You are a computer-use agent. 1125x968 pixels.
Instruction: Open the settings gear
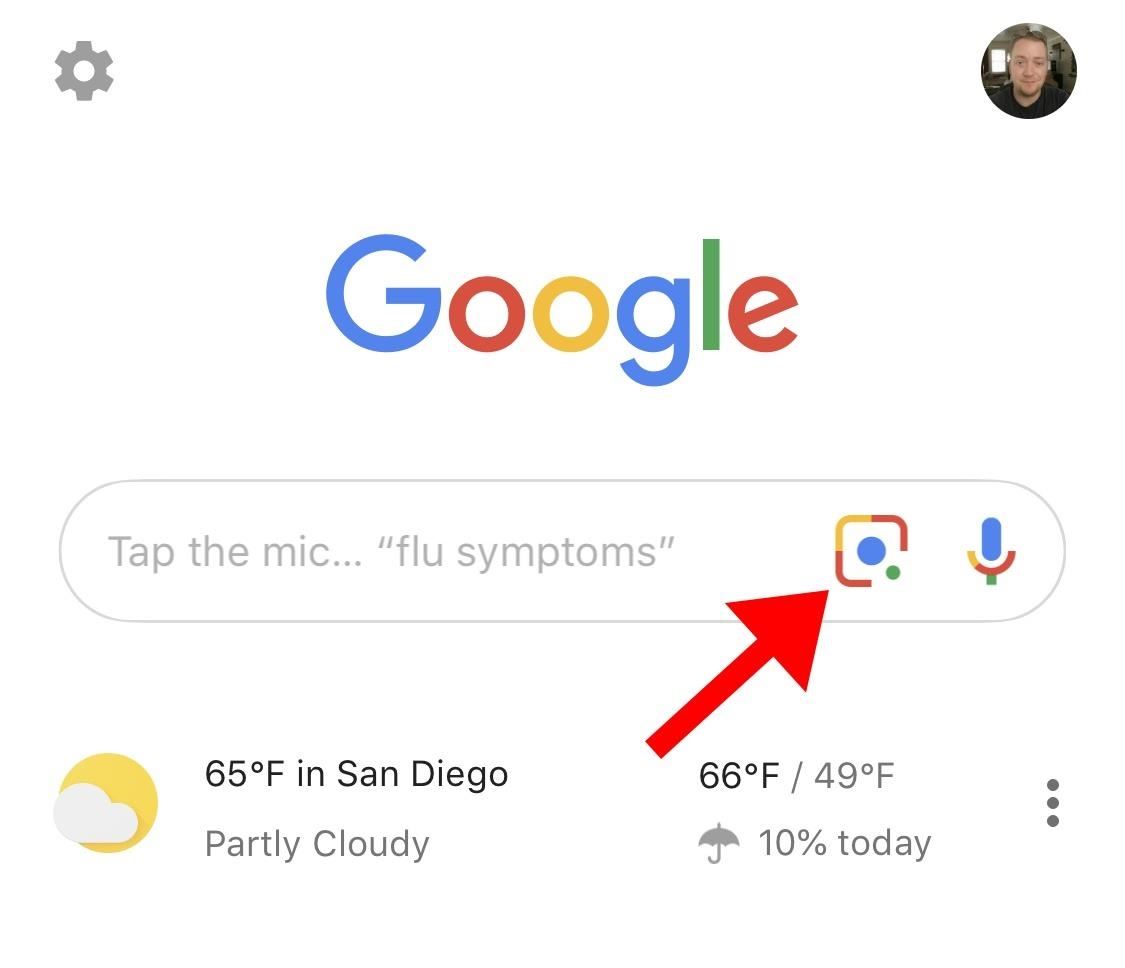coord(84,72)
